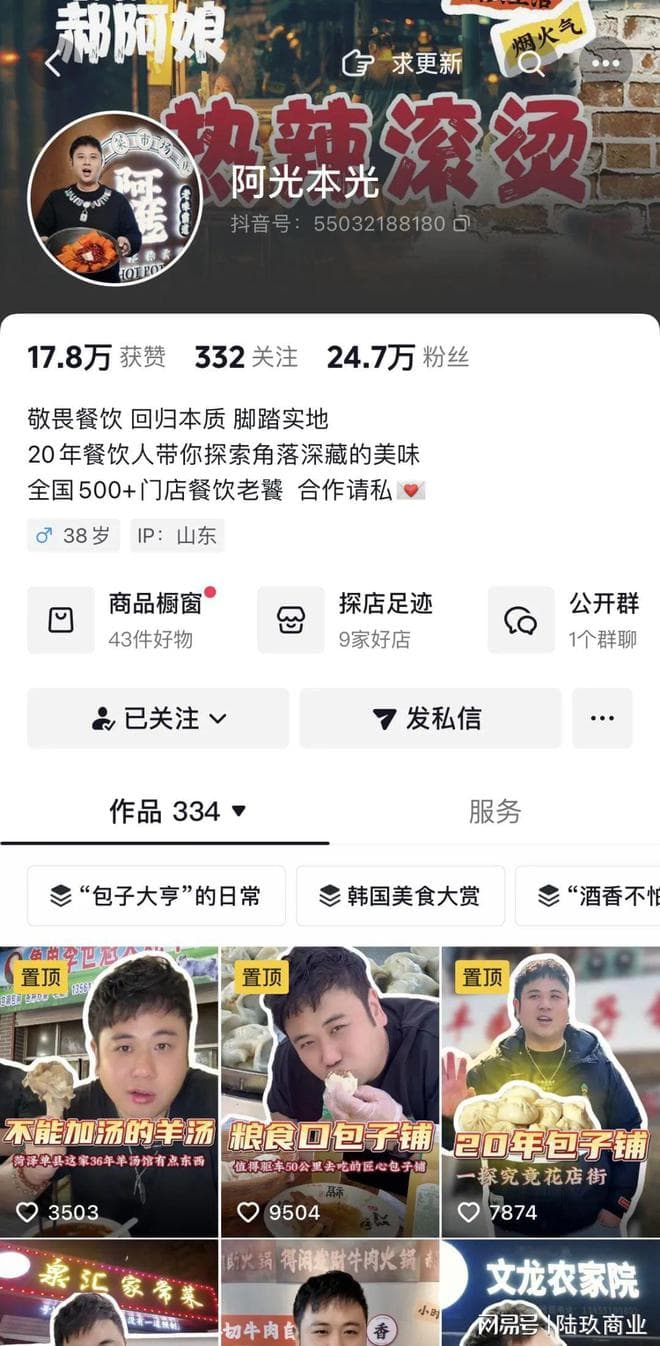The image size is (660, 1346).
Task: View the 粉丝 followers list
Action: (397, 357)
